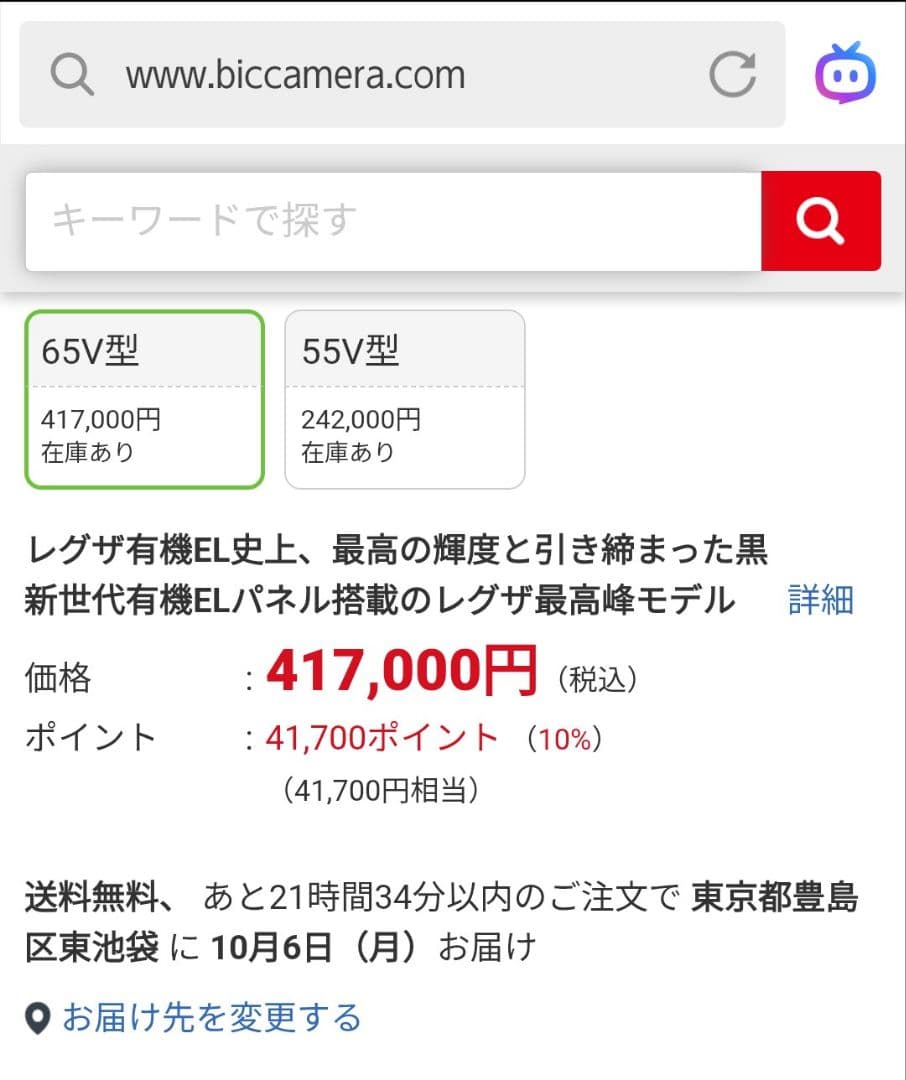
Task: Click the （10%） point rate indicator
Action: coord(565,737)
